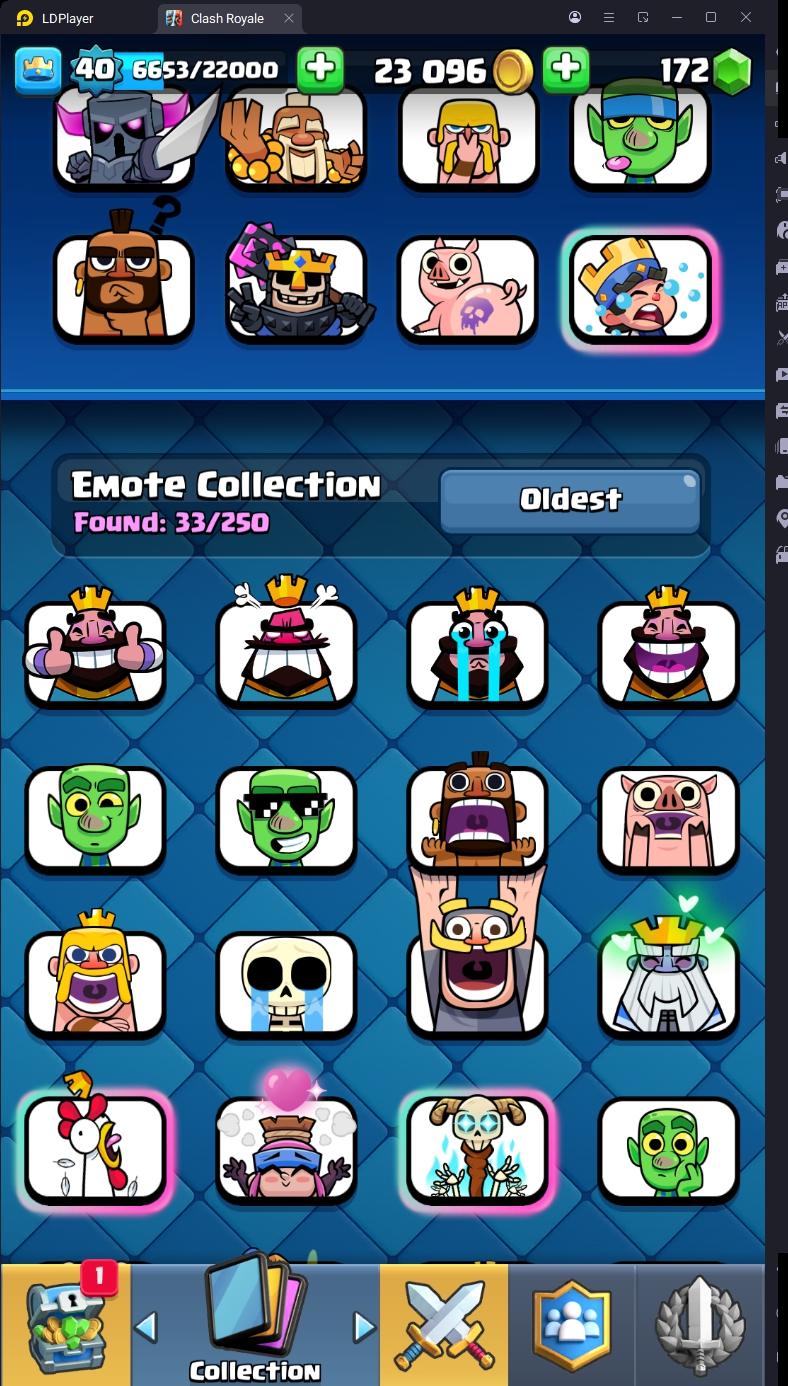Image resolution: width=788 pixels, height=1386 pixels.
Task: Pick the P.E.K.K.A deck emote slot
Action: coord(124,135)
